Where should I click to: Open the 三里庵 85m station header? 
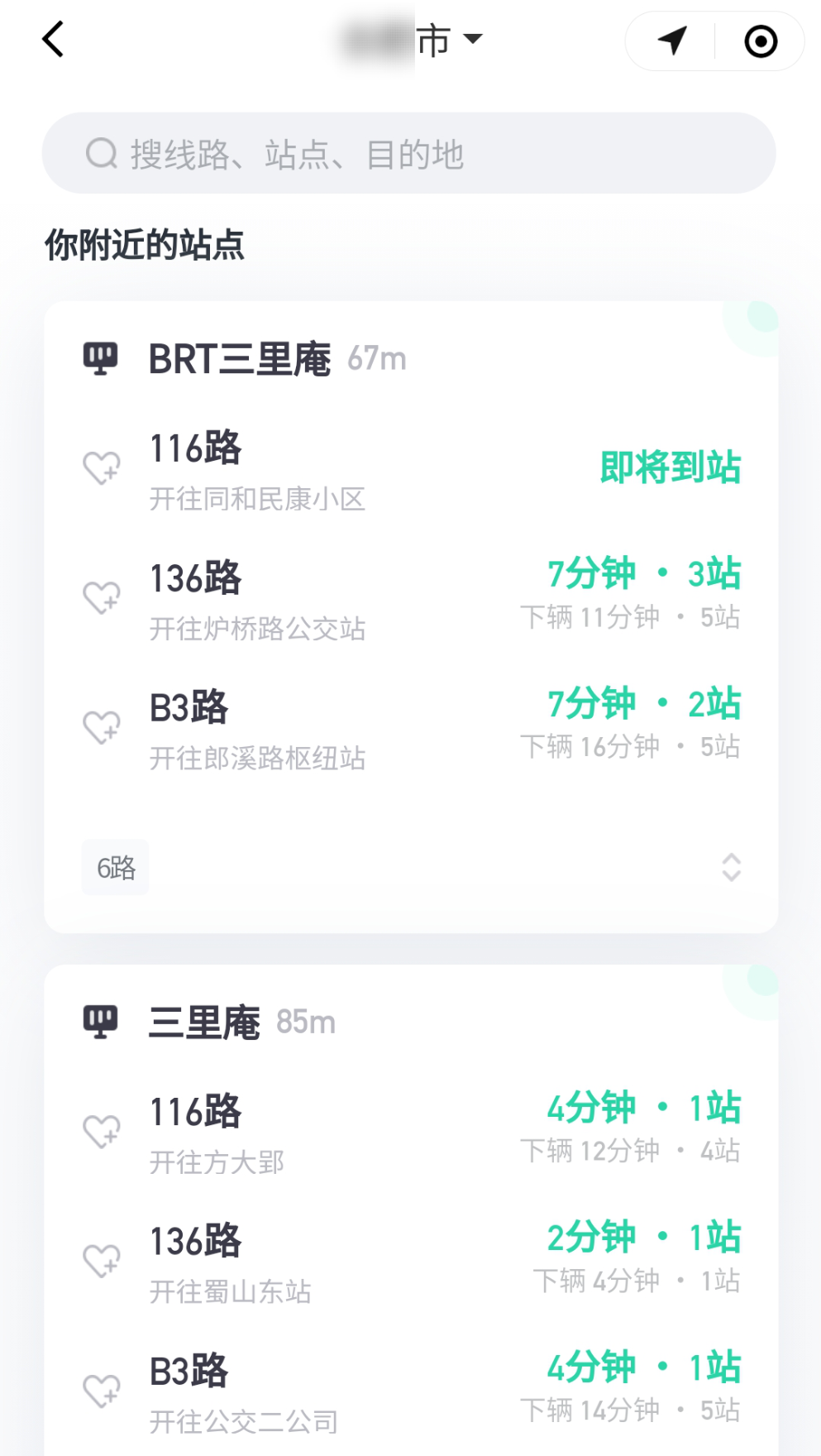(x=205, y=1023)
